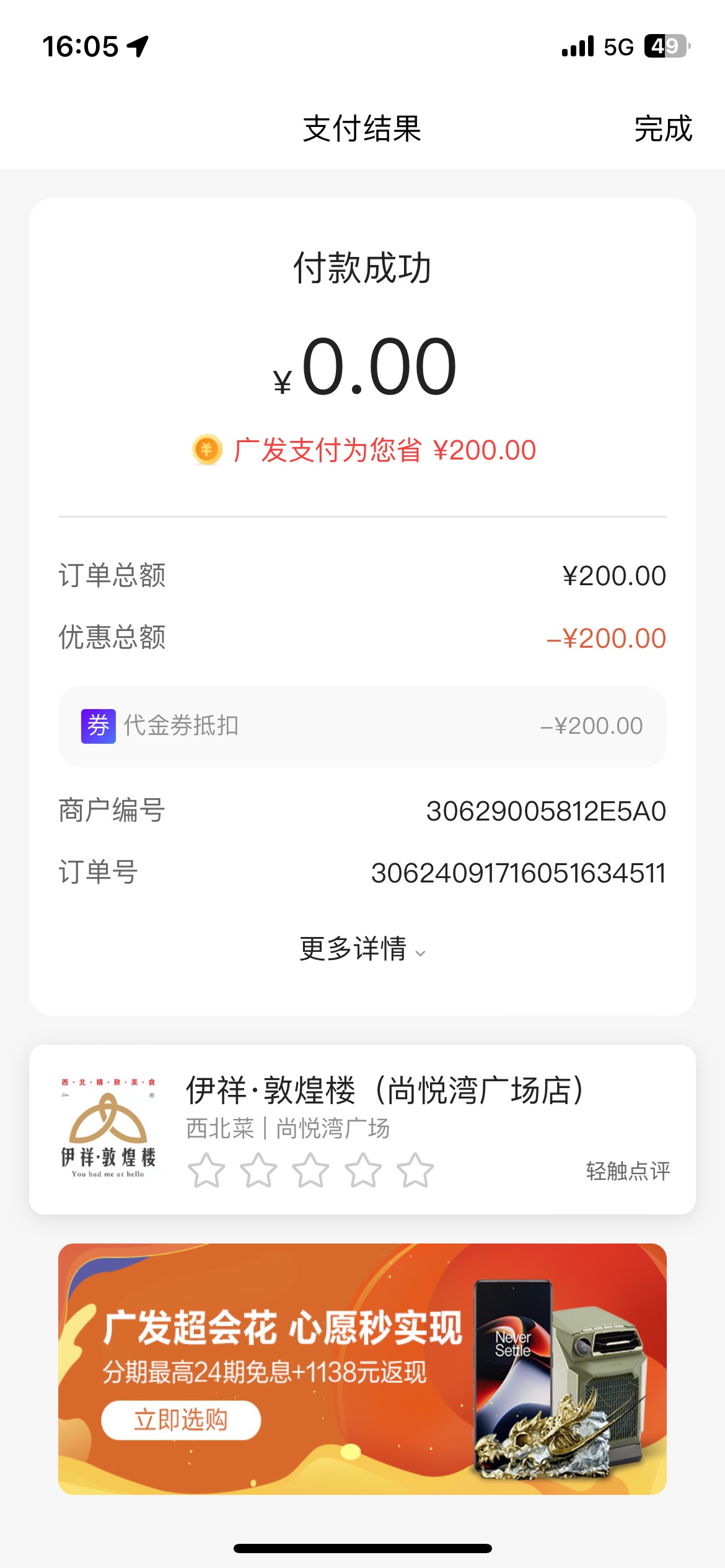This screenshot has width=725, height=1568.
Task: Rate the merchant five stars
Action: click(415, 1170)
